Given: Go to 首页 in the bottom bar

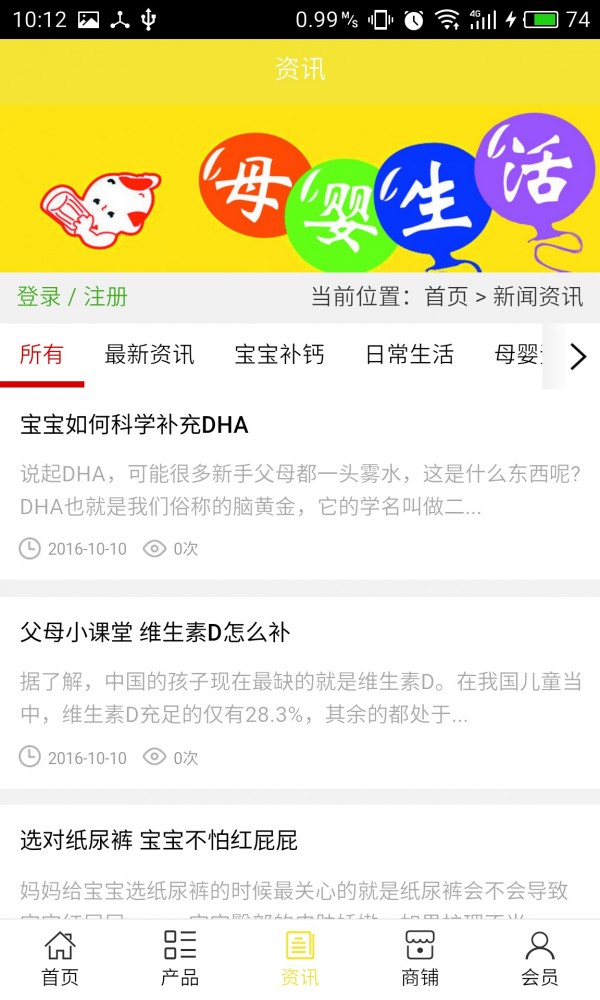Looking at the screenshot, I should tap(60, 958).
